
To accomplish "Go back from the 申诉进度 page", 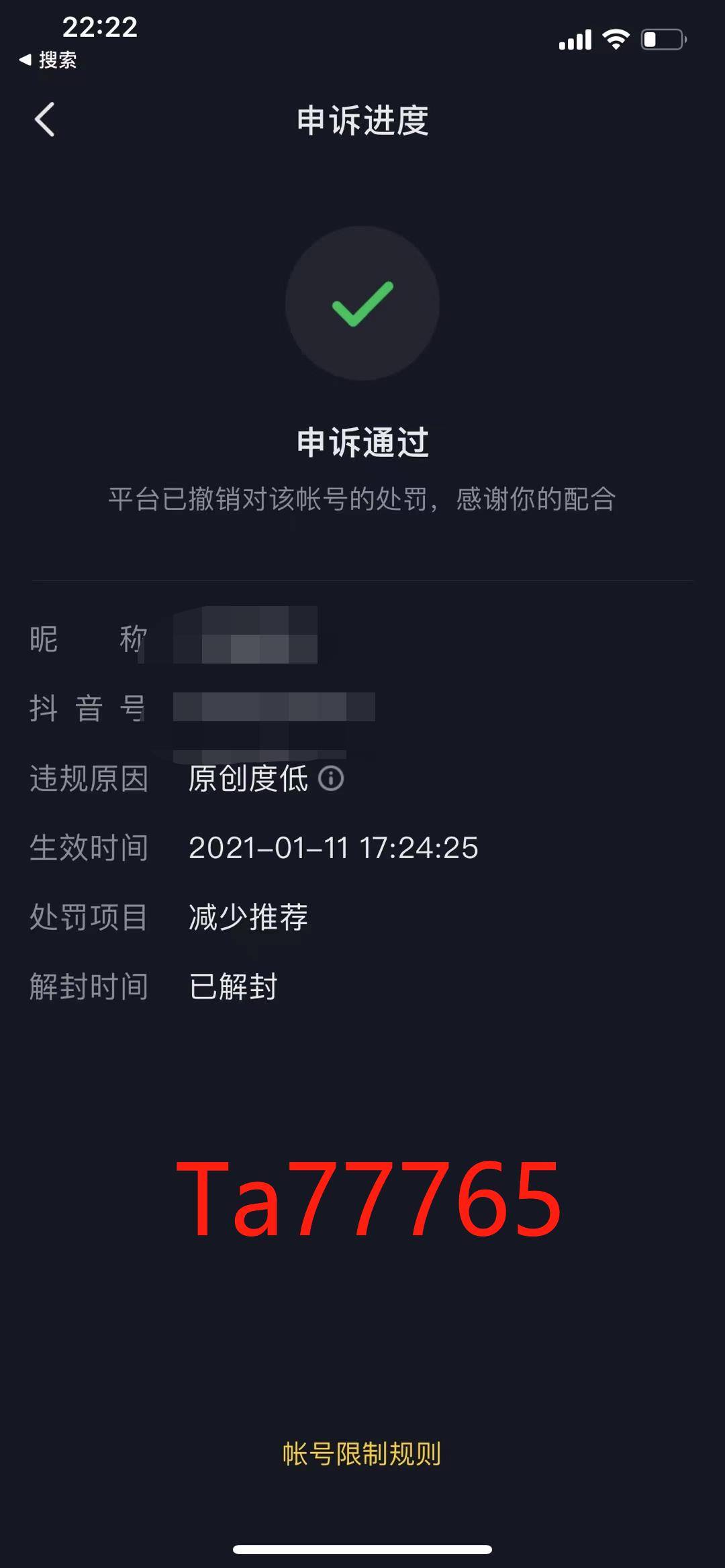I will click(x=45, y=120).
